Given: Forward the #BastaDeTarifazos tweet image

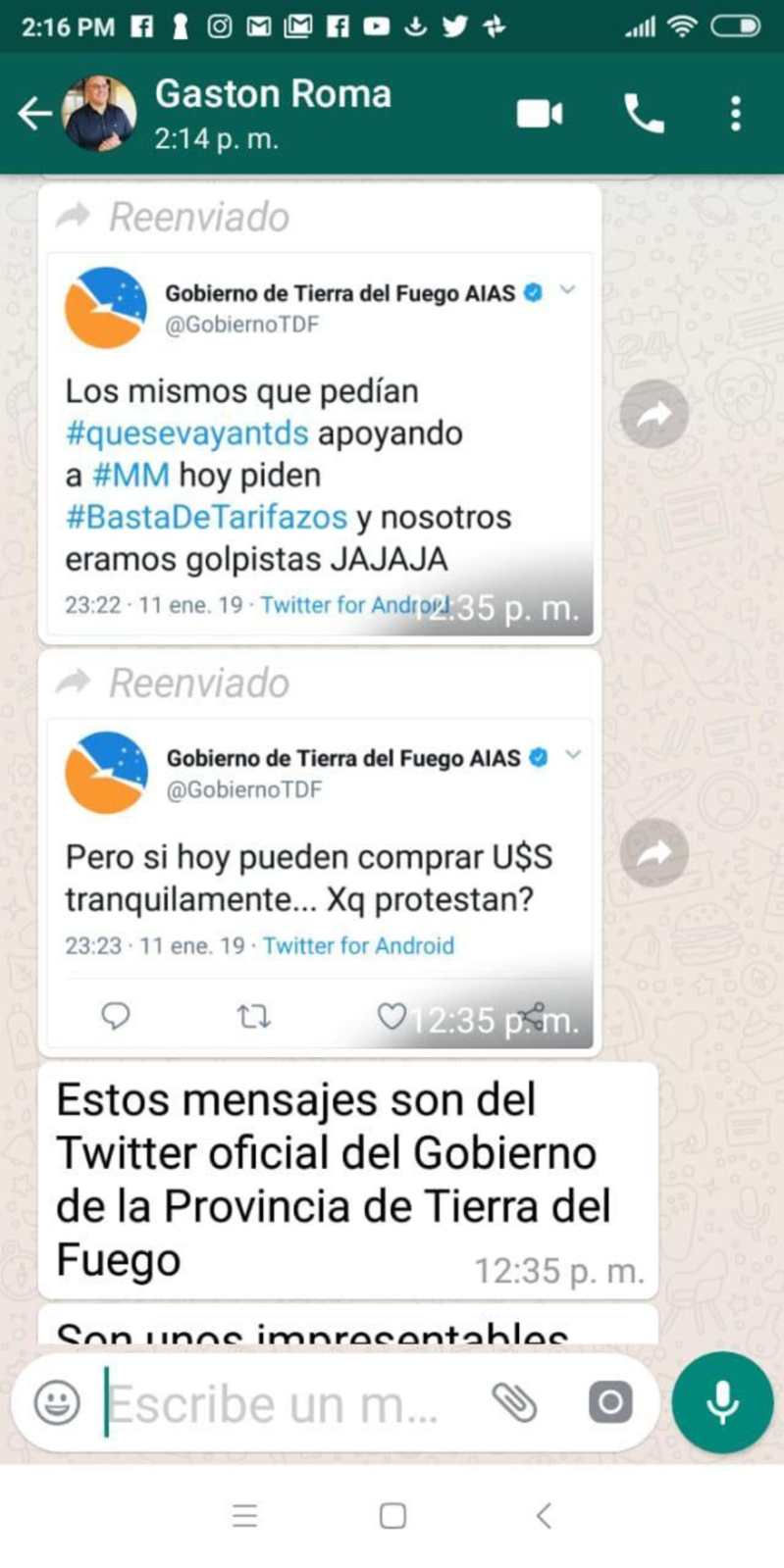Looking at the screenshot, I should click(654, 414).
